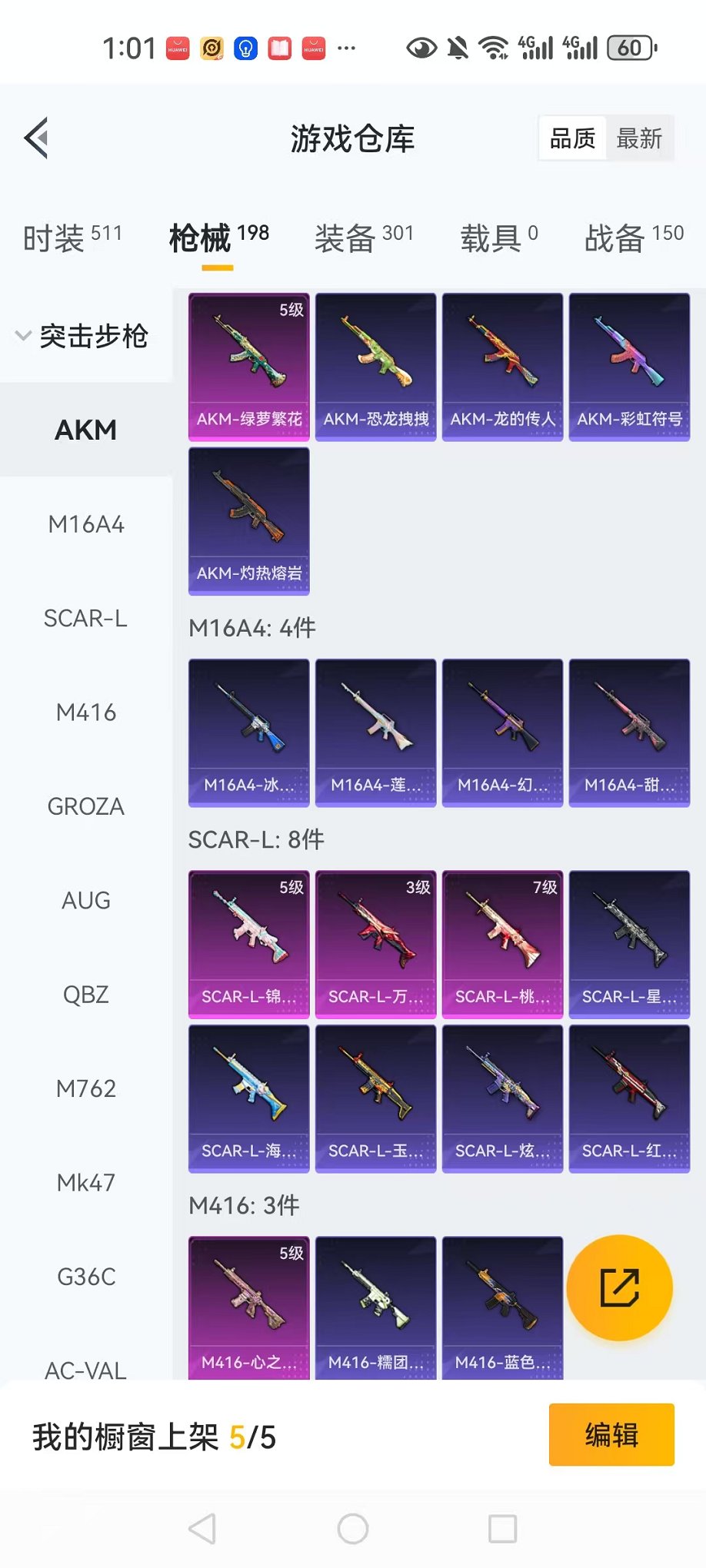Open the 战备 tab
Image resolution: width=706 pixels, height=1568 pixels.
tap(634, 238)
